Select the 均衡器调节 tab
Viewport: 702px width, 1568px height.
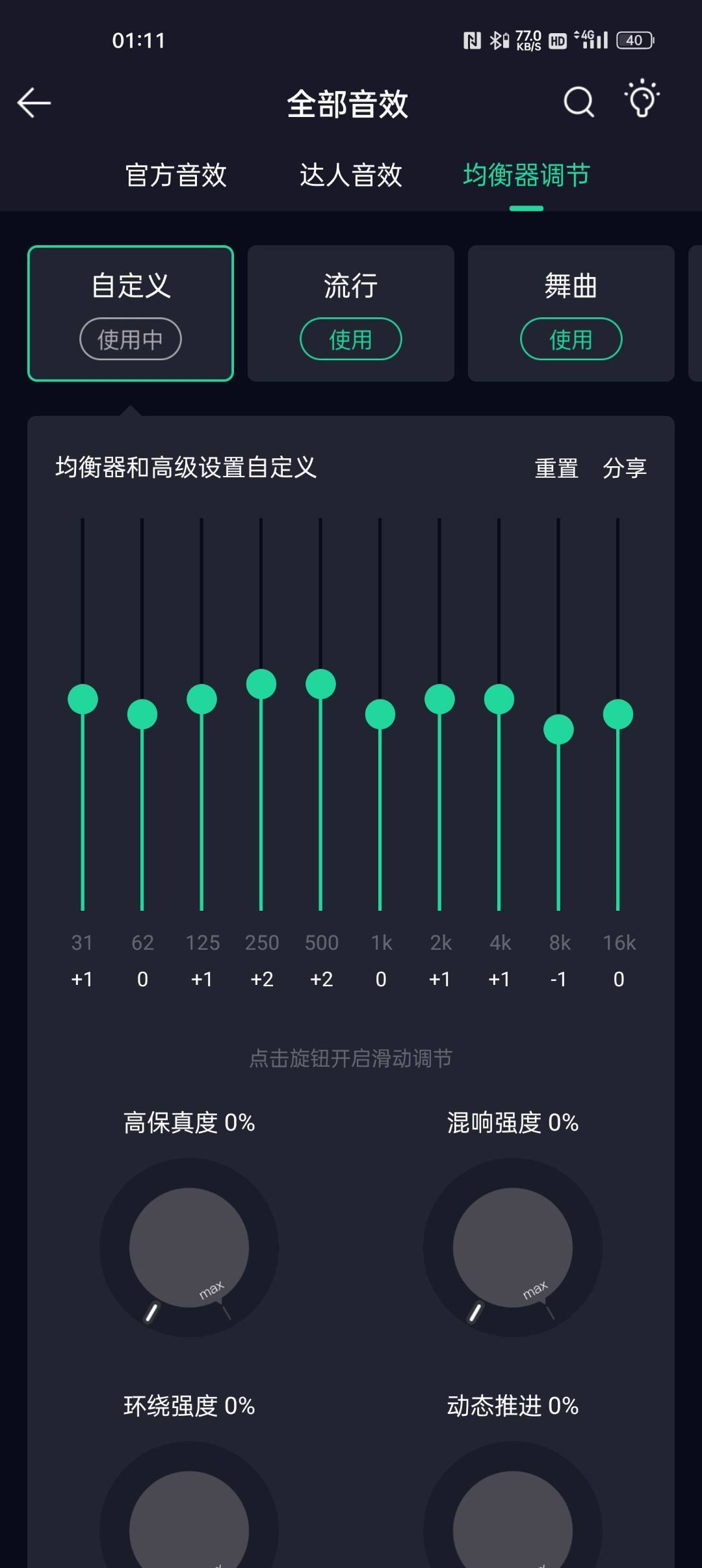point(526,175)
